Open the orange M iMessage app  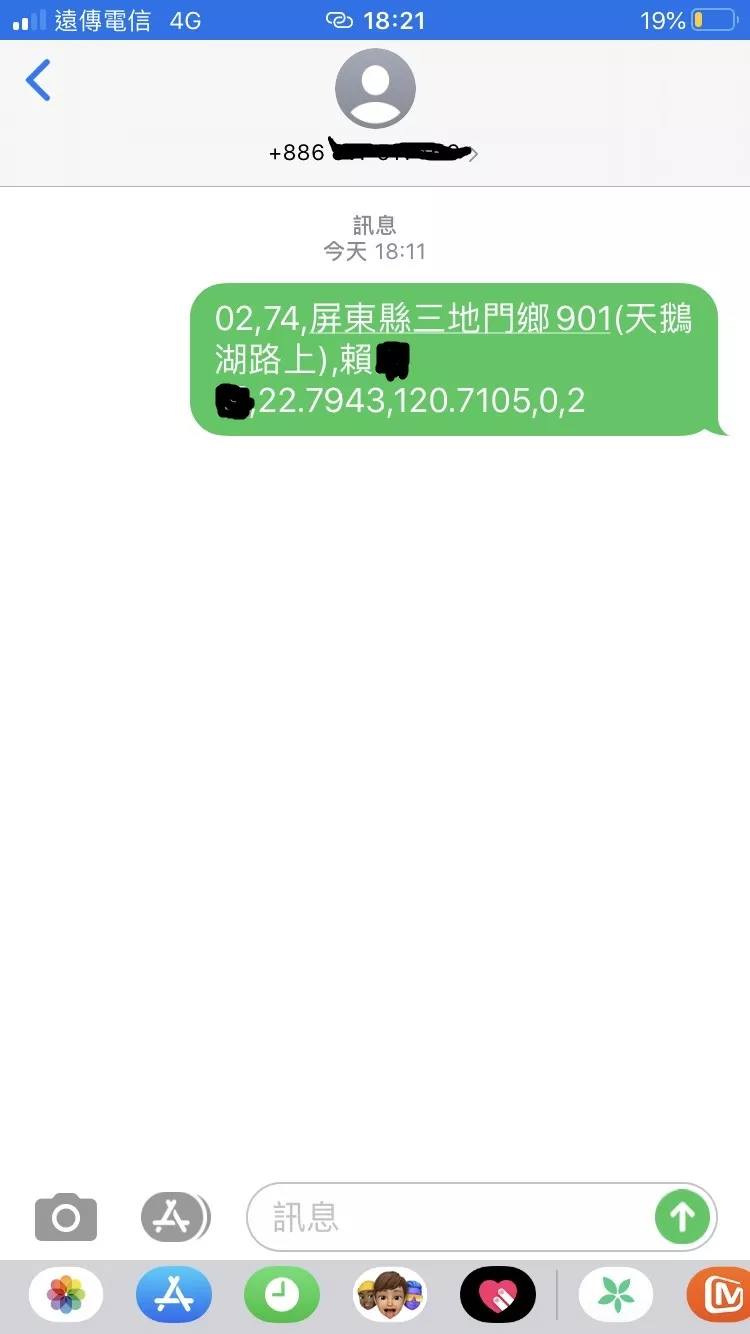tap(718, 1295)
